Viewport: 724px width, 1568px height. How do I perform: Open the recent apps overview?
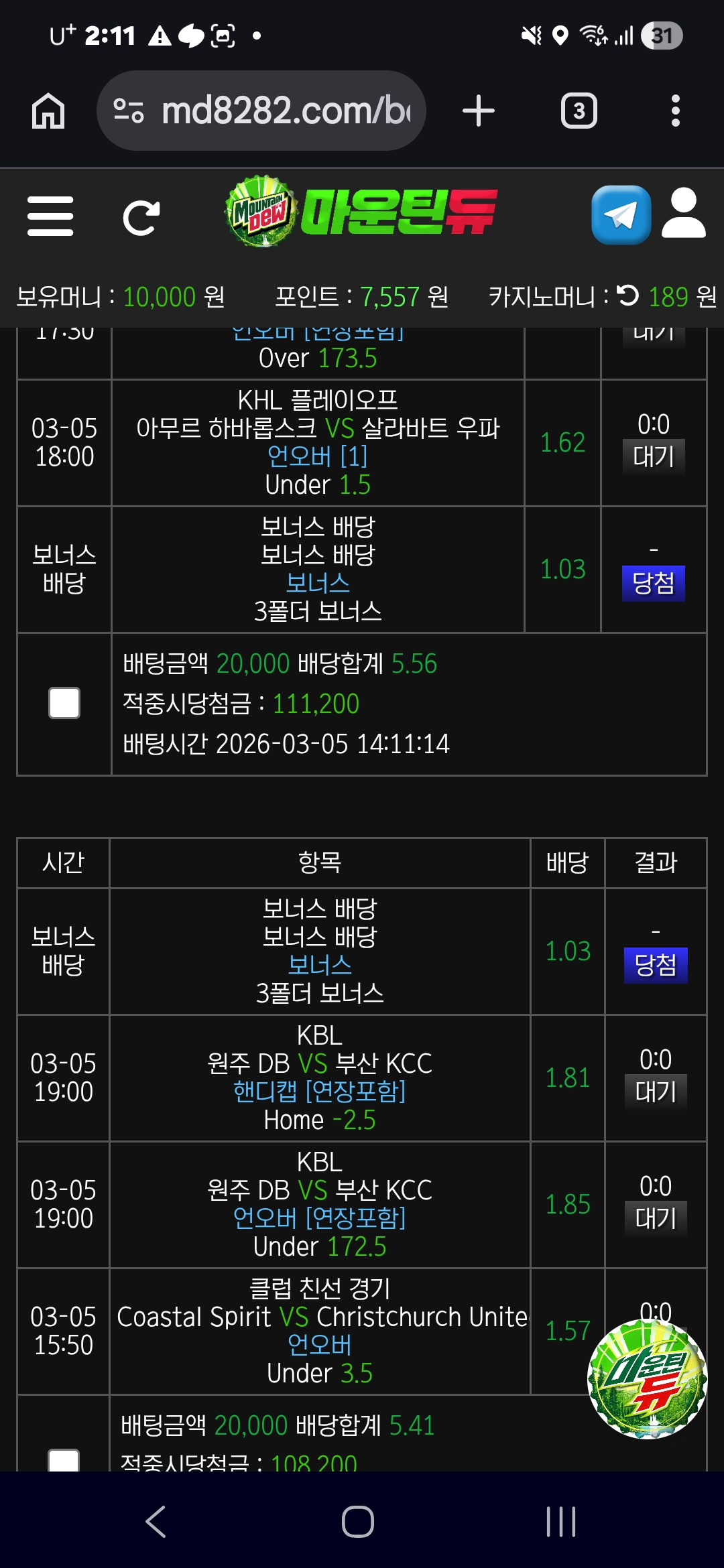pos(560,1521)
